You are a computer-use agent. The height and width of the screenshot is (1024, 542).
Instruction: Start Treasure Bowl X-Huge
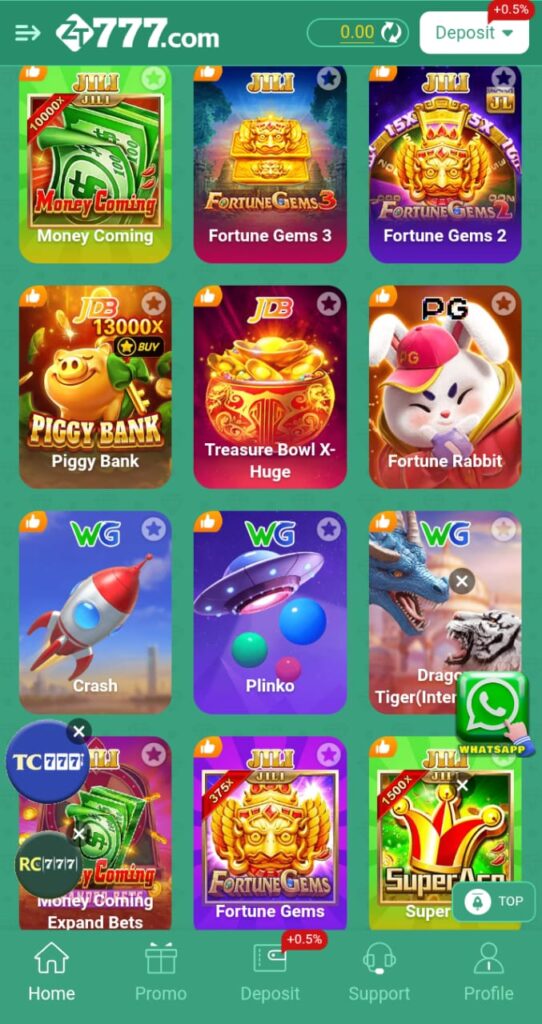coord(270,387)
